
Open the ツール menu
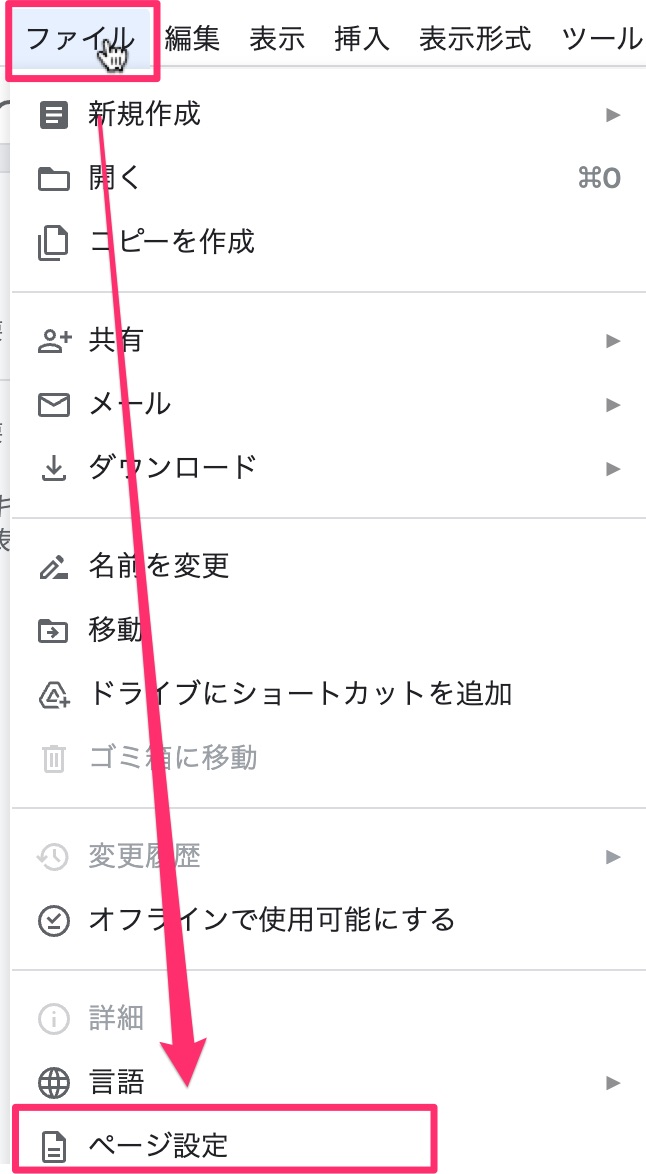click(601, 38)
